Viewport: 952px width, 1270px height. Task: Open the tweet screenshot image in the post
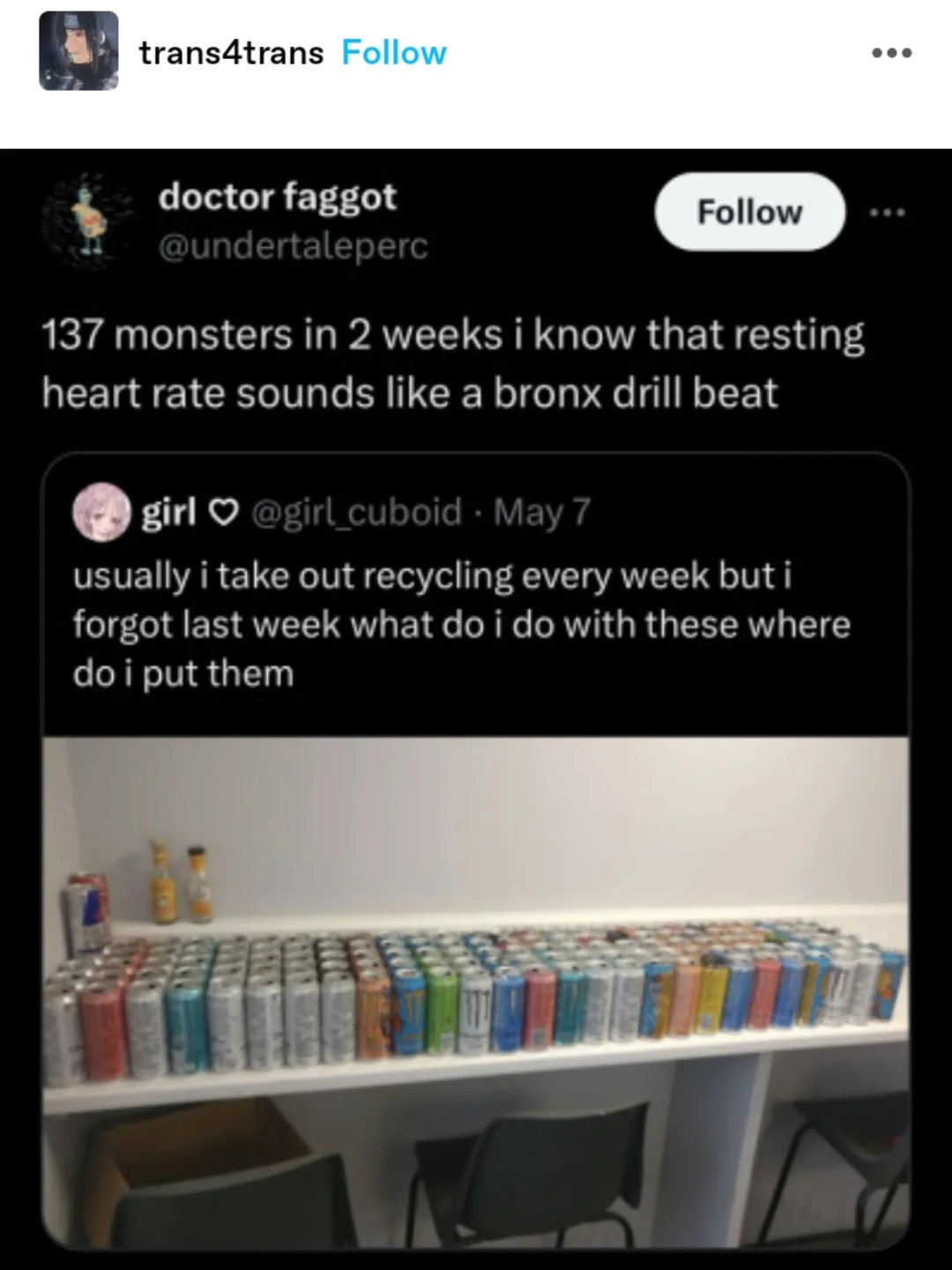pos(476,706)
